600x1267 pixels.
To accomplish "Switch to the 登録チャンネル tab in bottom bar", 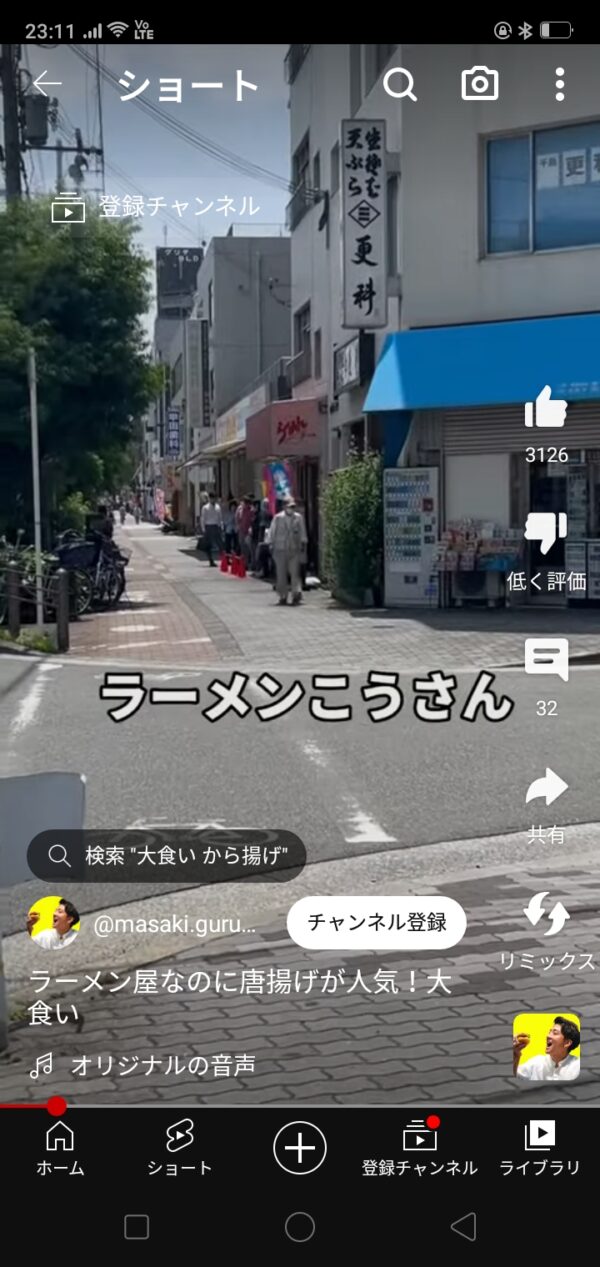I will pos(420,1148).
